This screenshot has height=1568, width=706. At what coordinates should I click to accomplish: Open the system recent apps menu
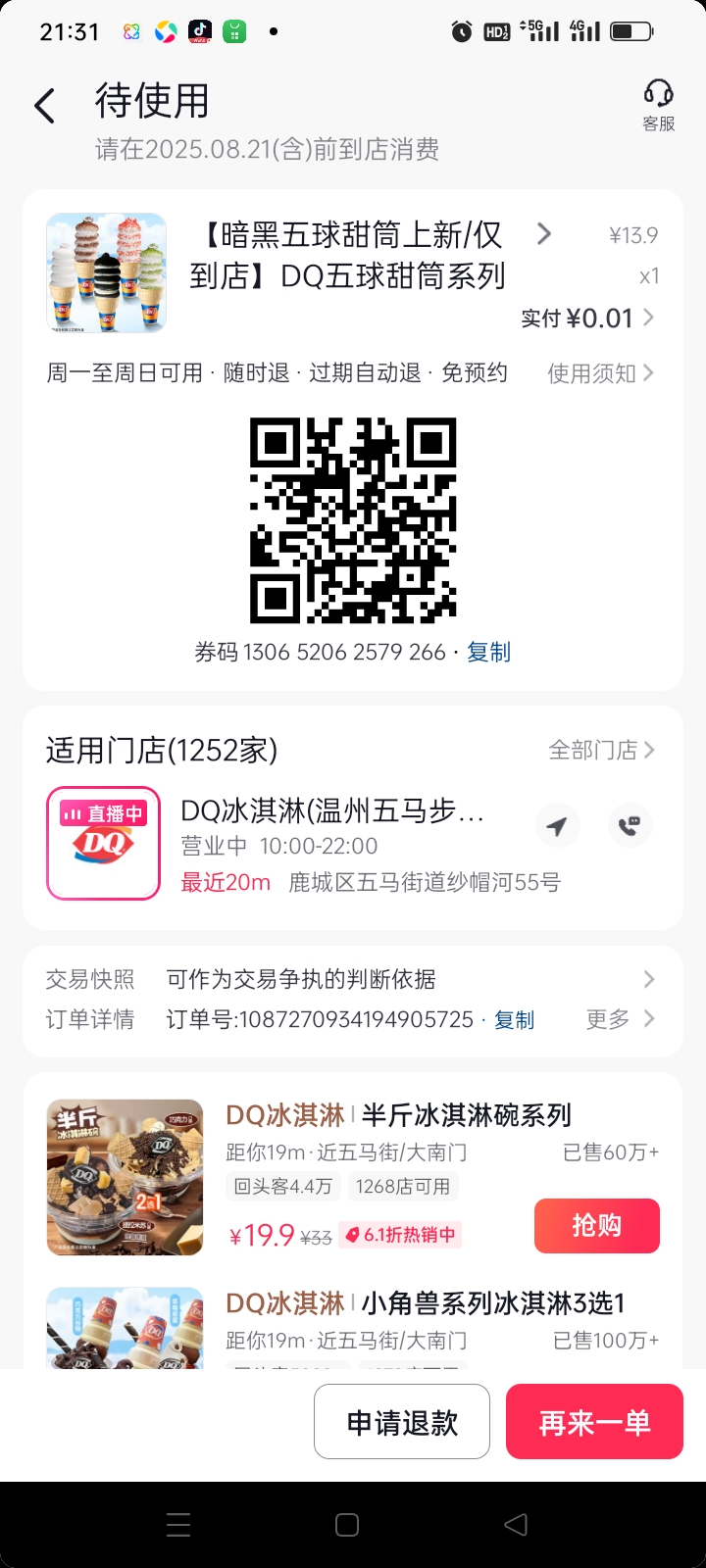[178, 1525]
